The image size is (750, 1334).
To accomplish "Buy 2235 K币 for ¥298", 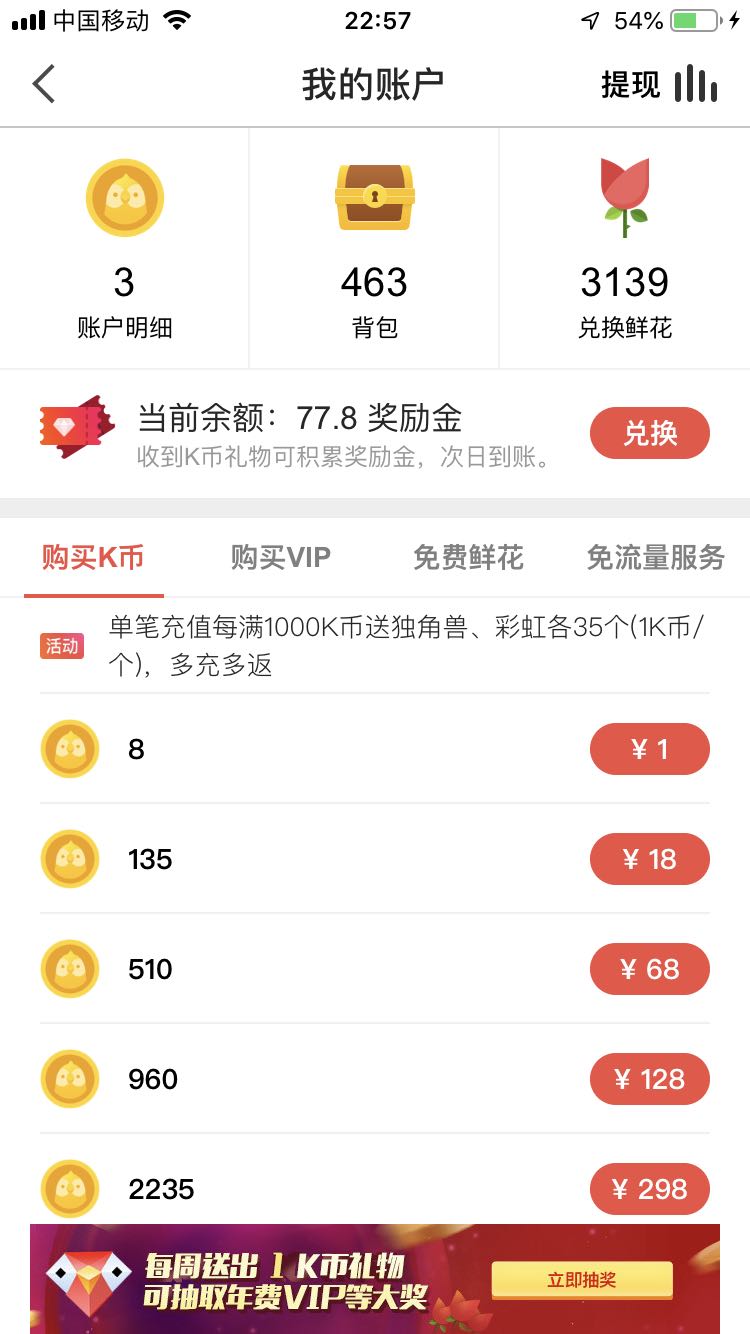I will click(x=649, y=1189).
